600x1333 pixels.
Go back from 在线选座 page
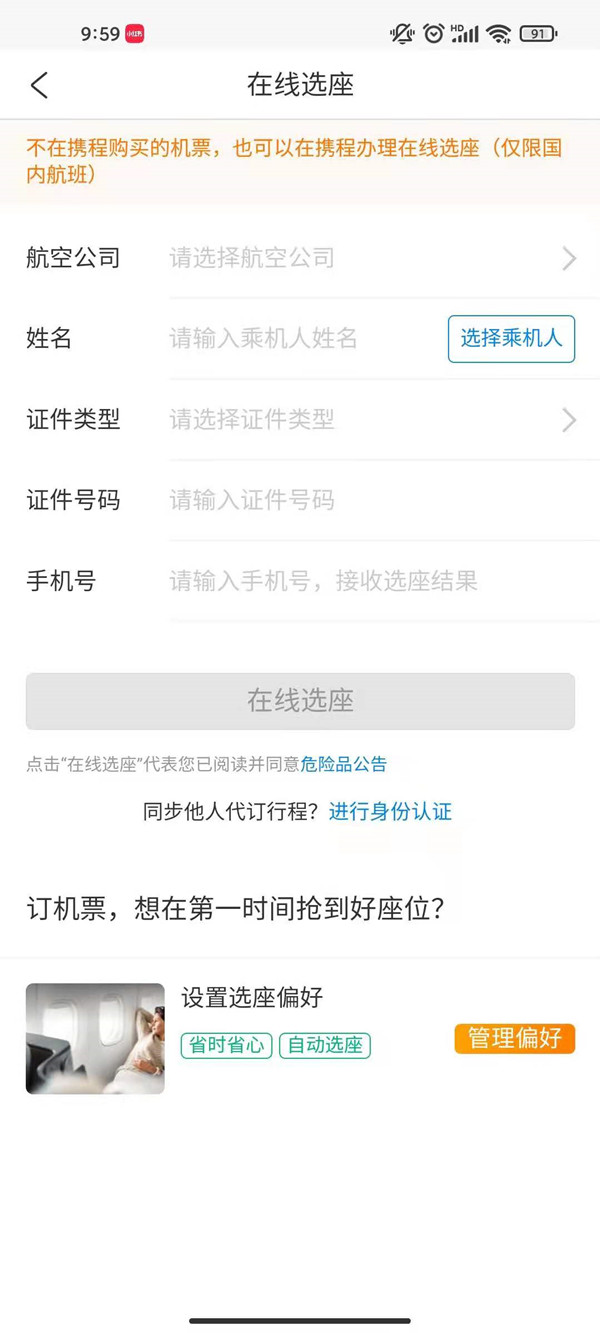point(40,85)
